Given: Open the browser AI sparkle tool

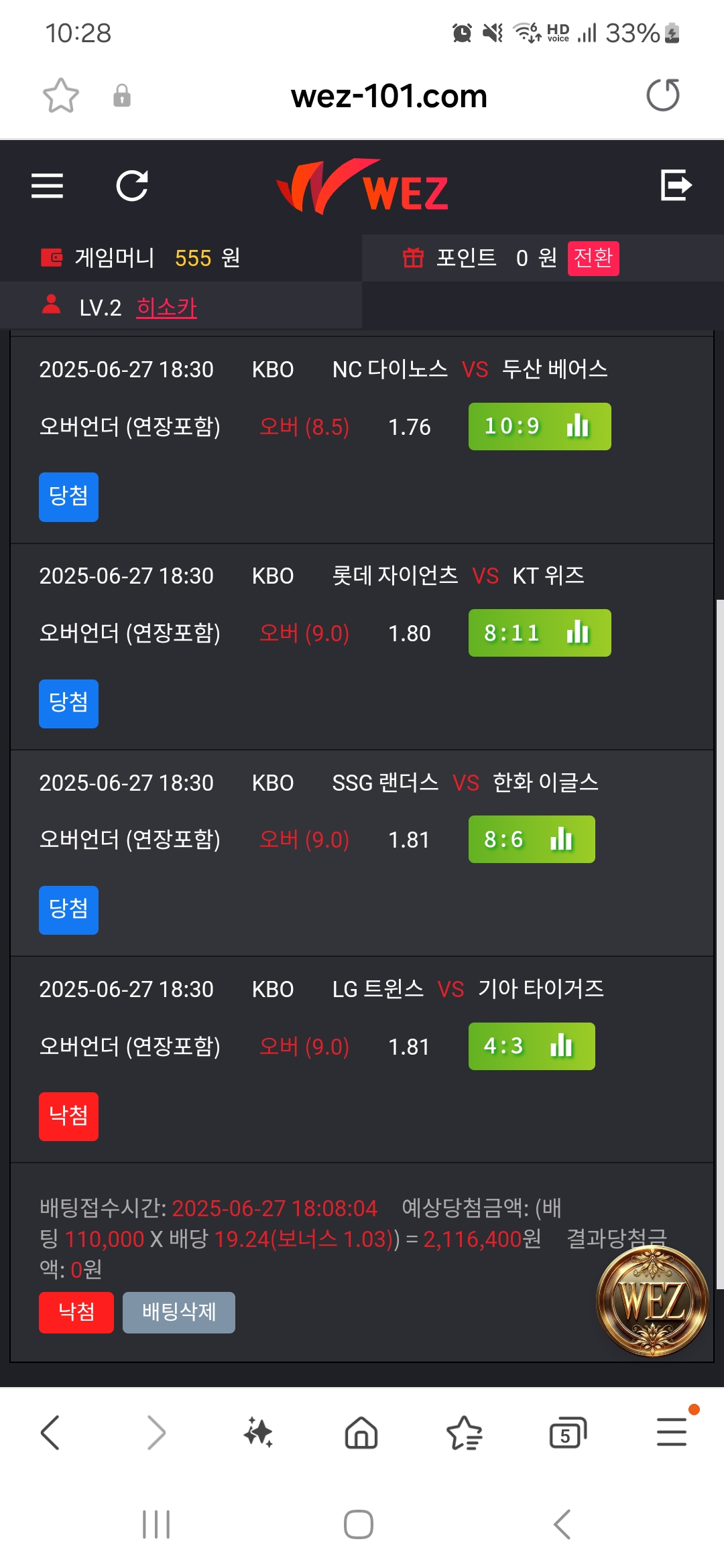Looking at the screenshot, I should point(258,1433).
